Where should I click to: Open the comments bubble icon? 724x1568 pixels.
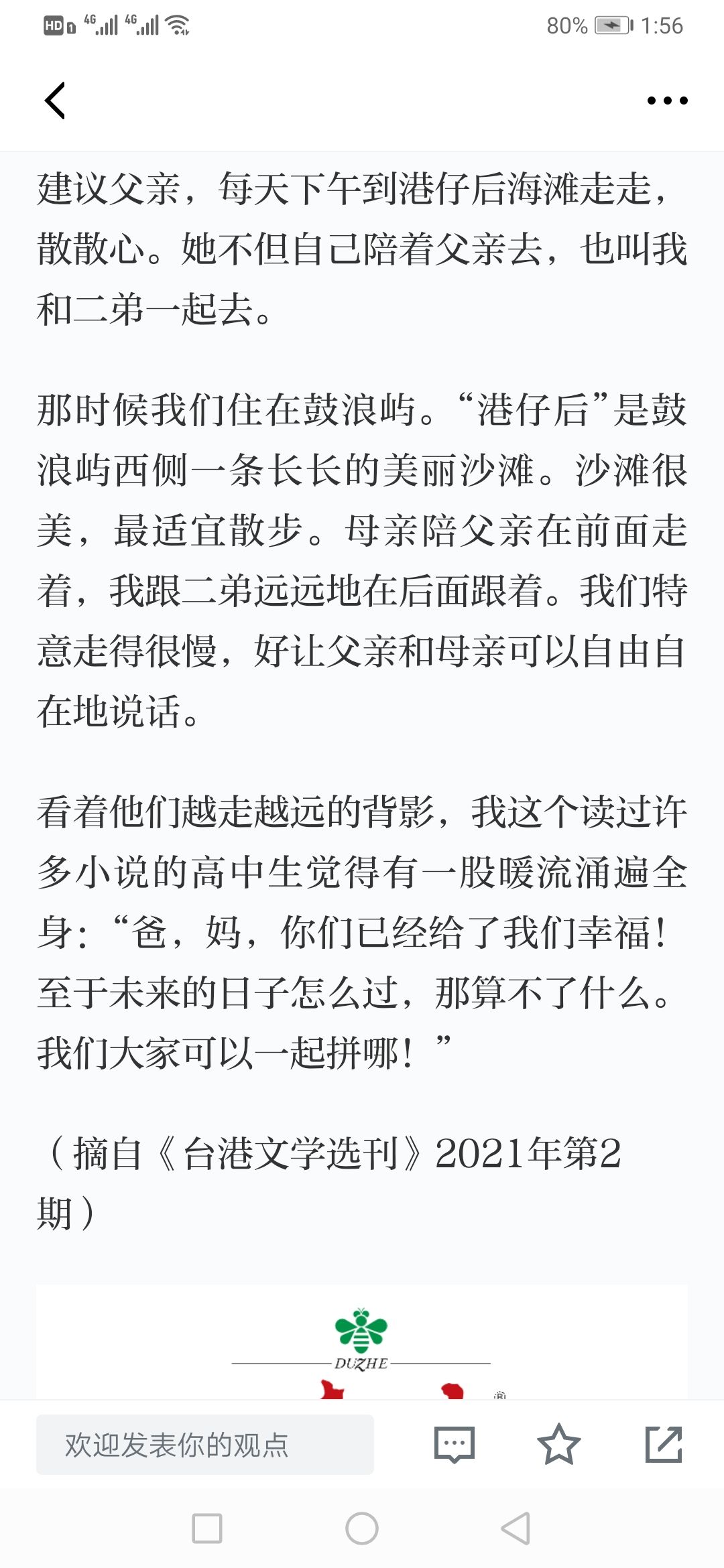point(455,1445)
